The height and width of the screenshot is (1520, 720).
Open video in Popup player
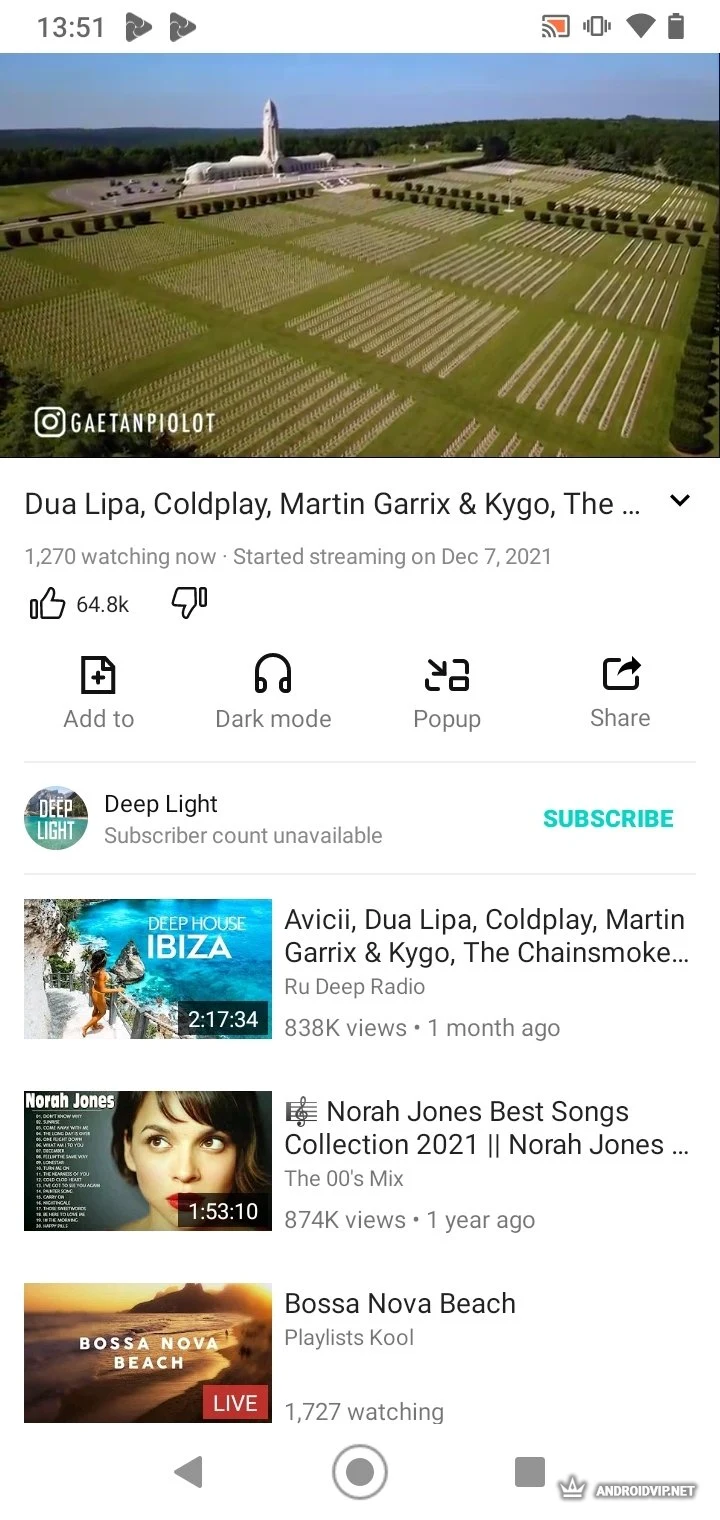click(446, 692)
